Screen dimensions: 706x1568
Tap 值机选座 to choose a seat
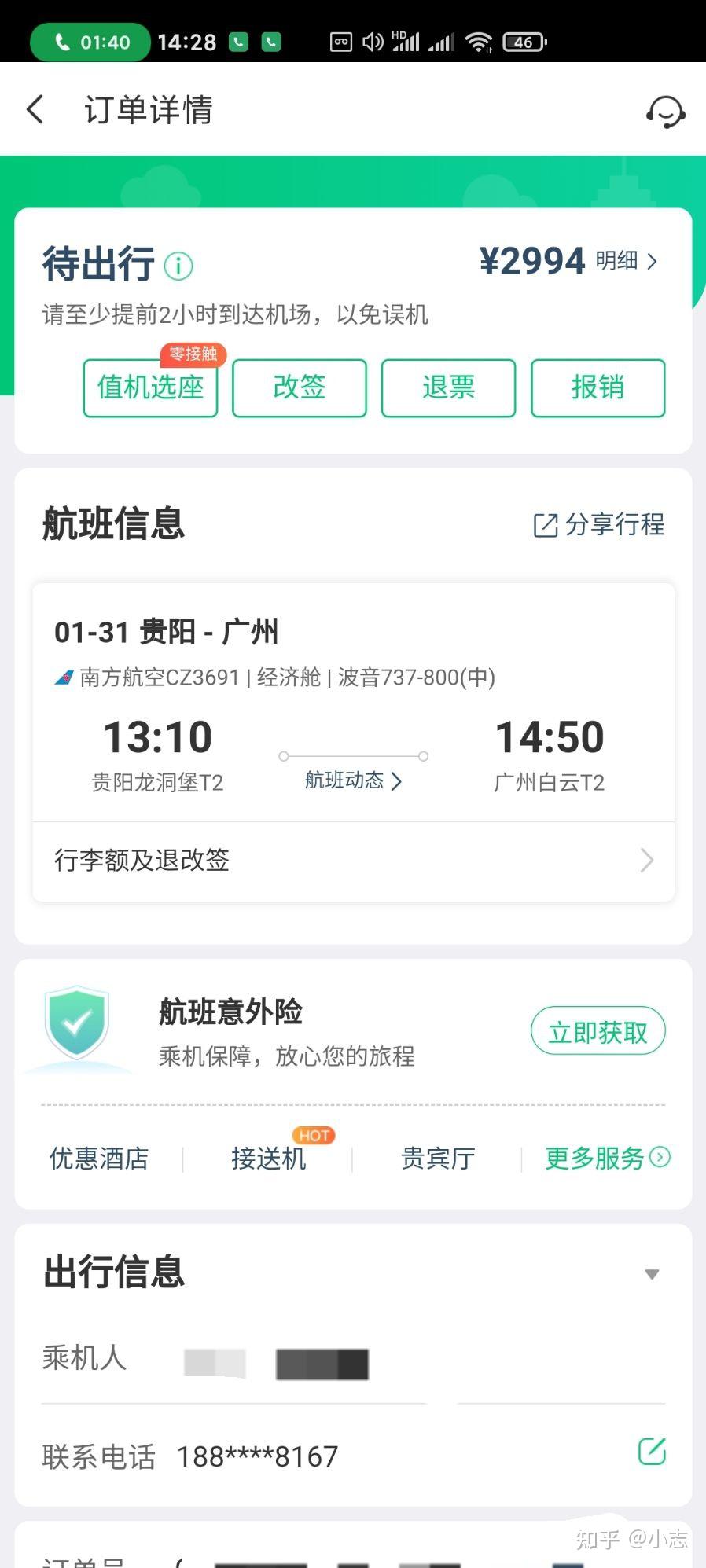(149, 387)
